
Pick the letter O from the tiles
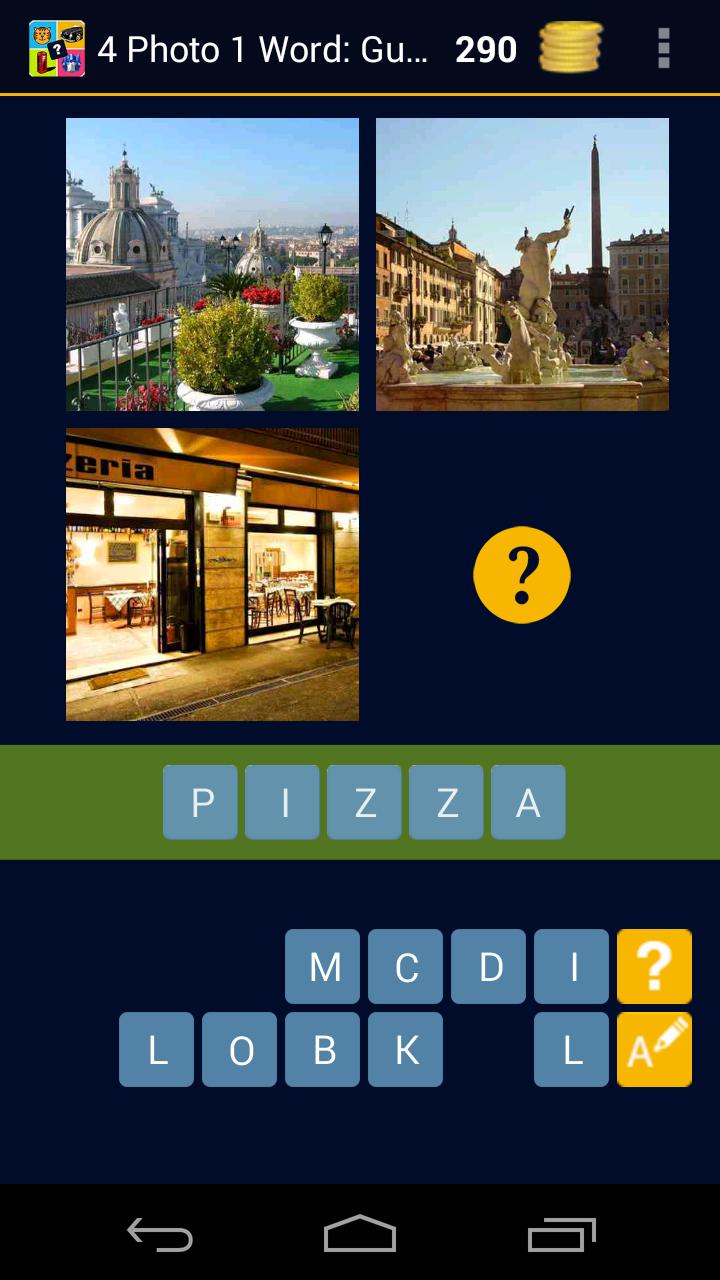[239, 1049]
